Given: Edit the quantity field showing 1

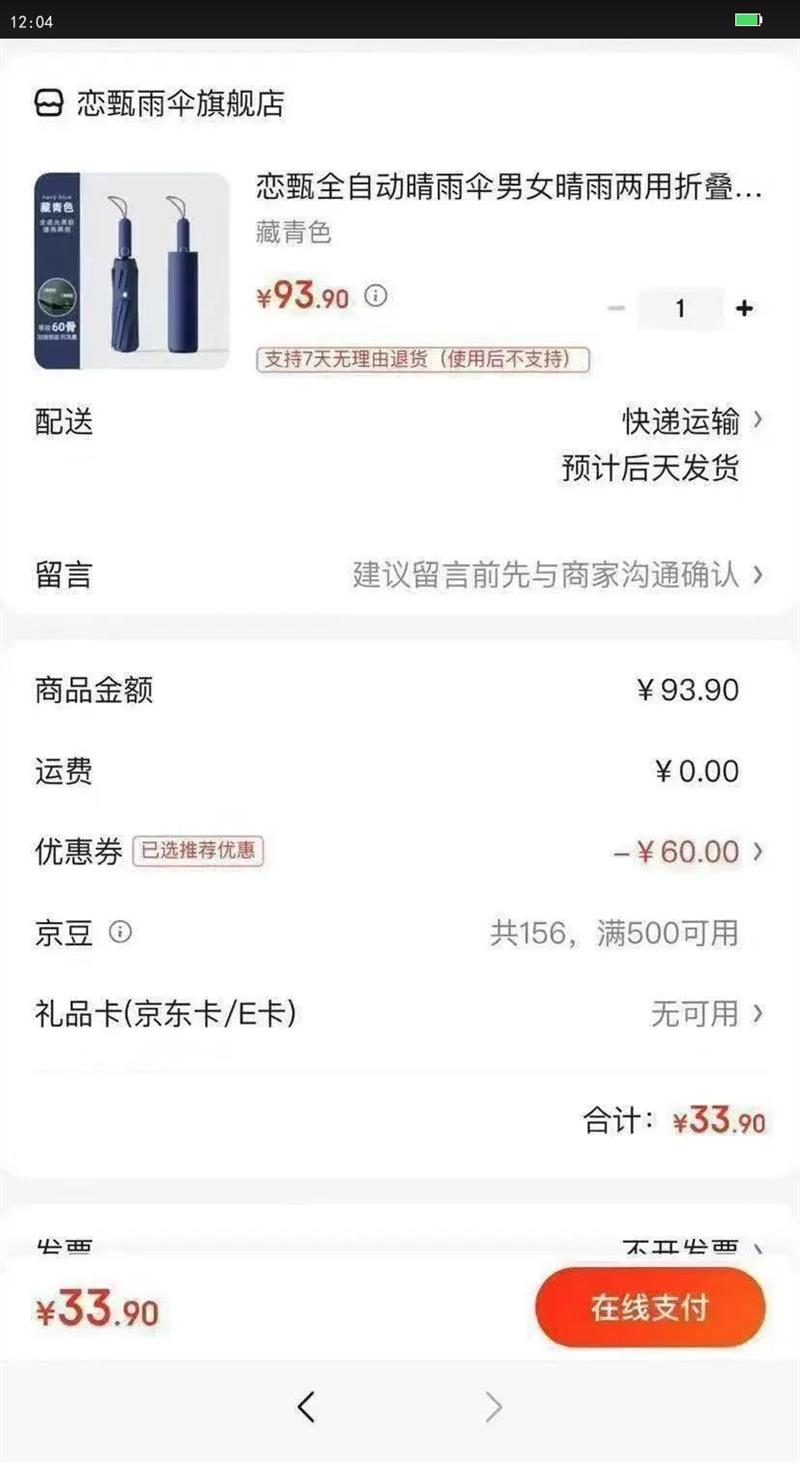Looking at the screenshot, I should [x=680, y=309].
